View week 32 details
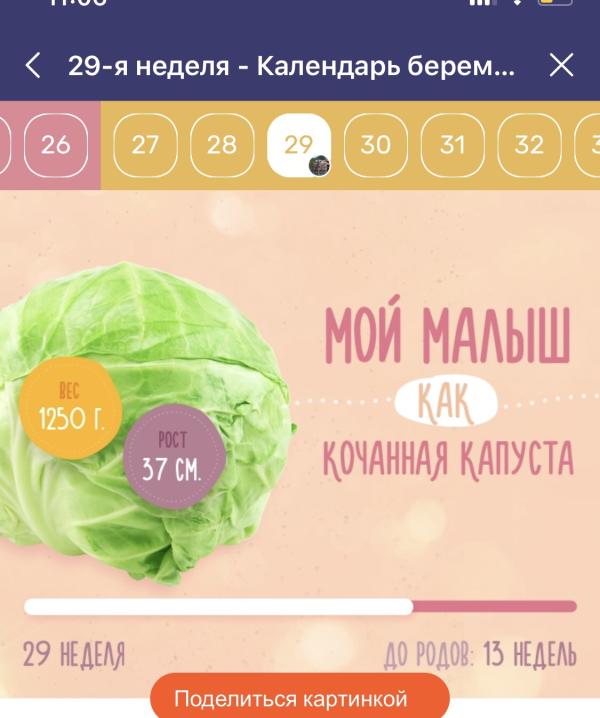 [x=529, y=145]
